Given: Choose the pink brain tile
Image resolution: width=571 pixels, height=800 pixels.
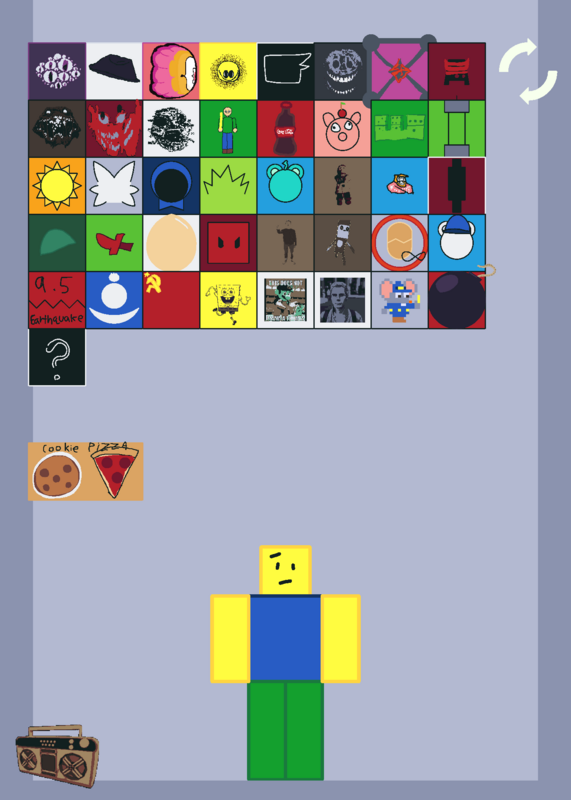Looking at the screenshot, I should [171, 71].
